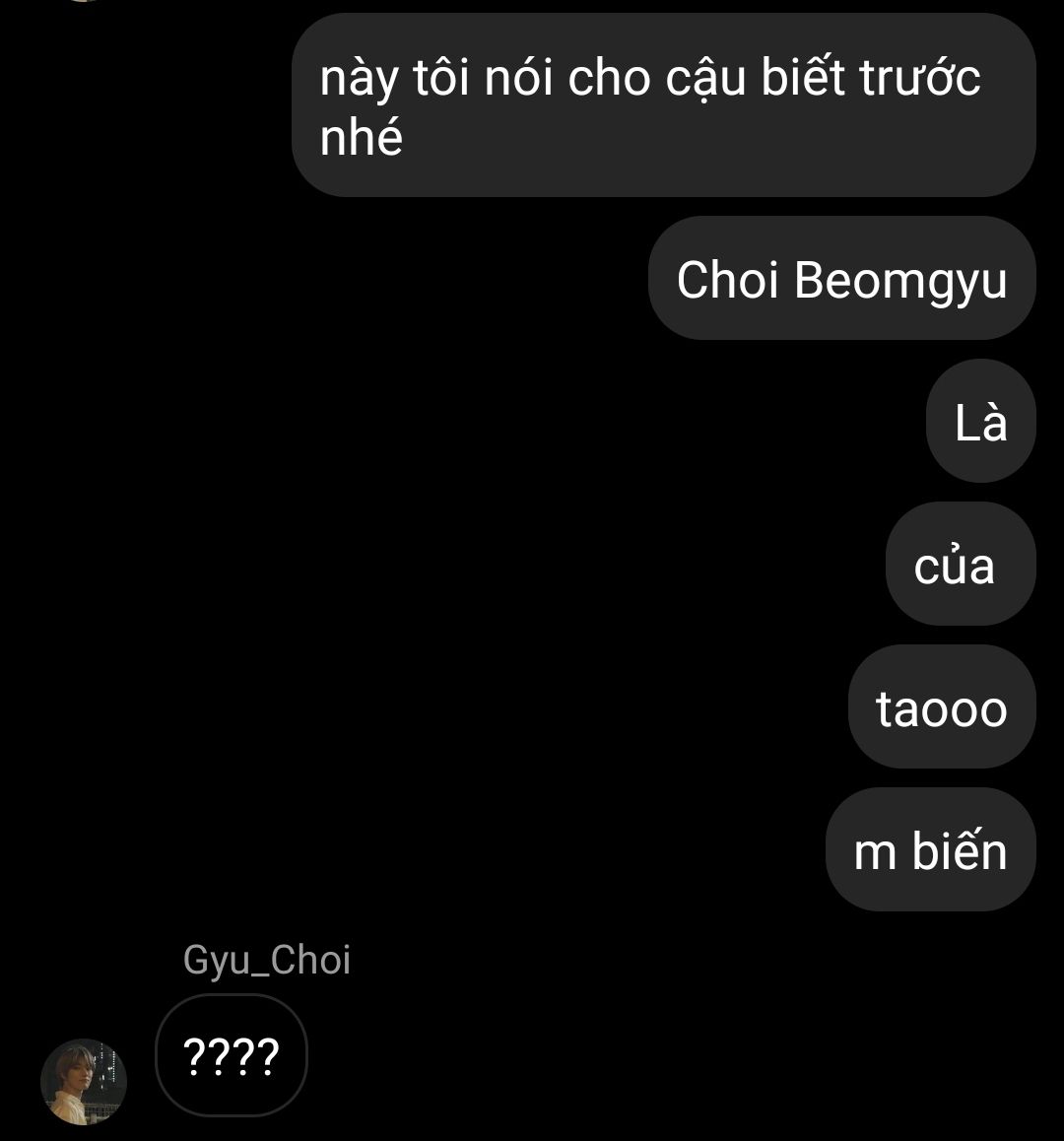
Task: Open Gyu_Choi's profile picture avatar
Action: pyautogui.click(x=84, y=1081)
